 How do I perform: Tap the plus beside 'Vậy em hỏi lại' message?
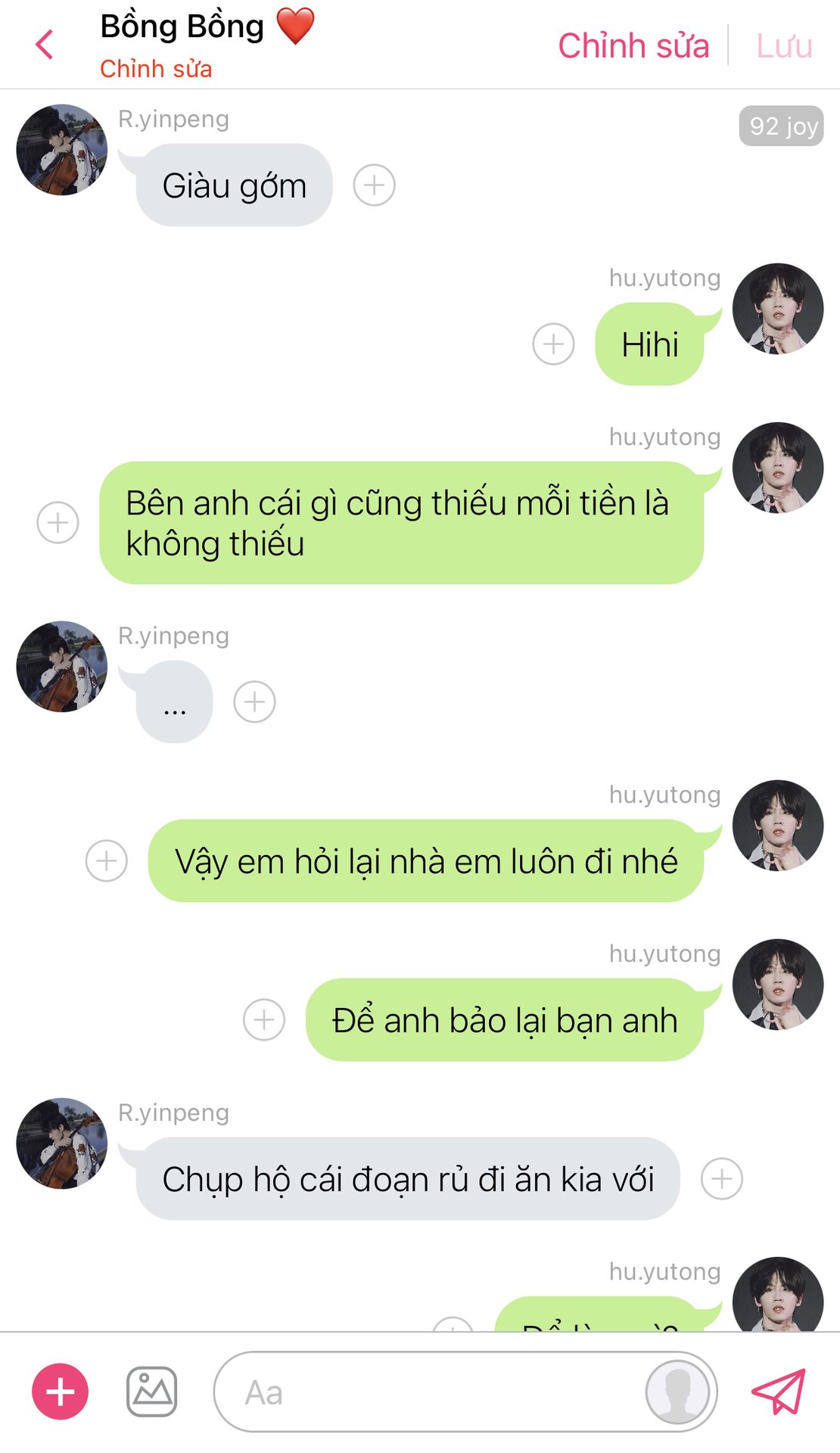pos(106,860)
